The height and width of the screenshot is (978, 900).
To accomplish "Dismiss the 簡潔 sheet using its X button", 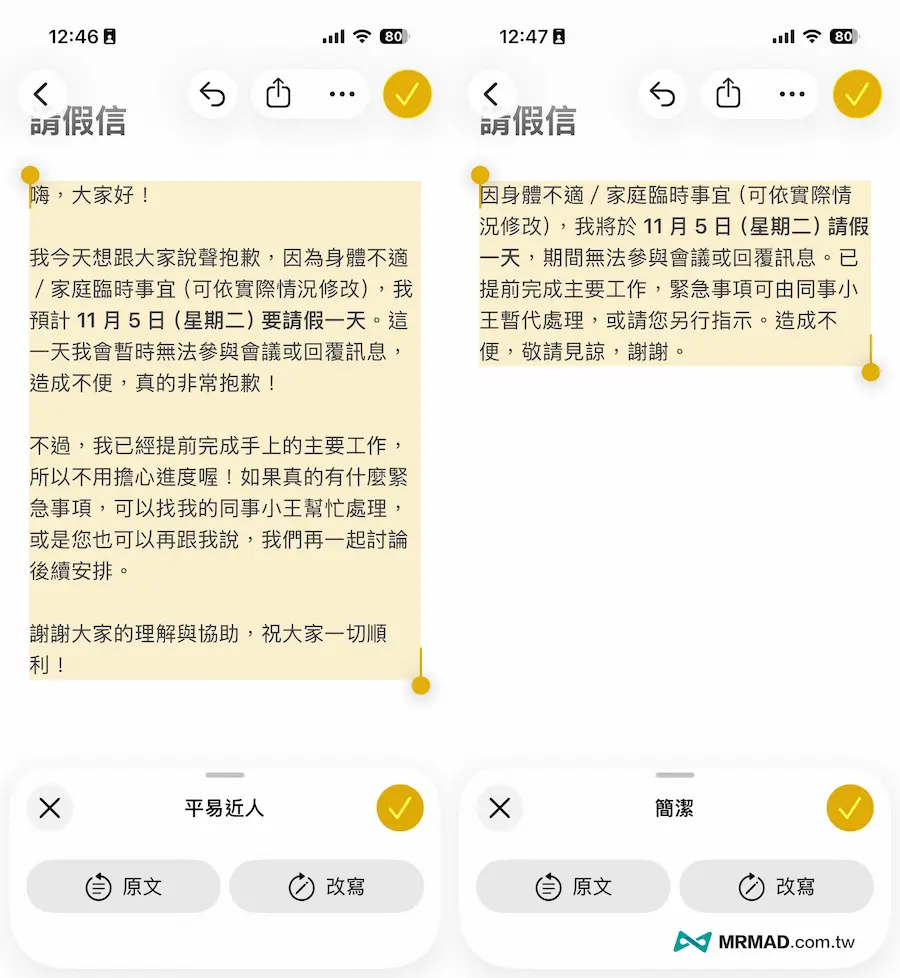I will click(x=499, y=808).
